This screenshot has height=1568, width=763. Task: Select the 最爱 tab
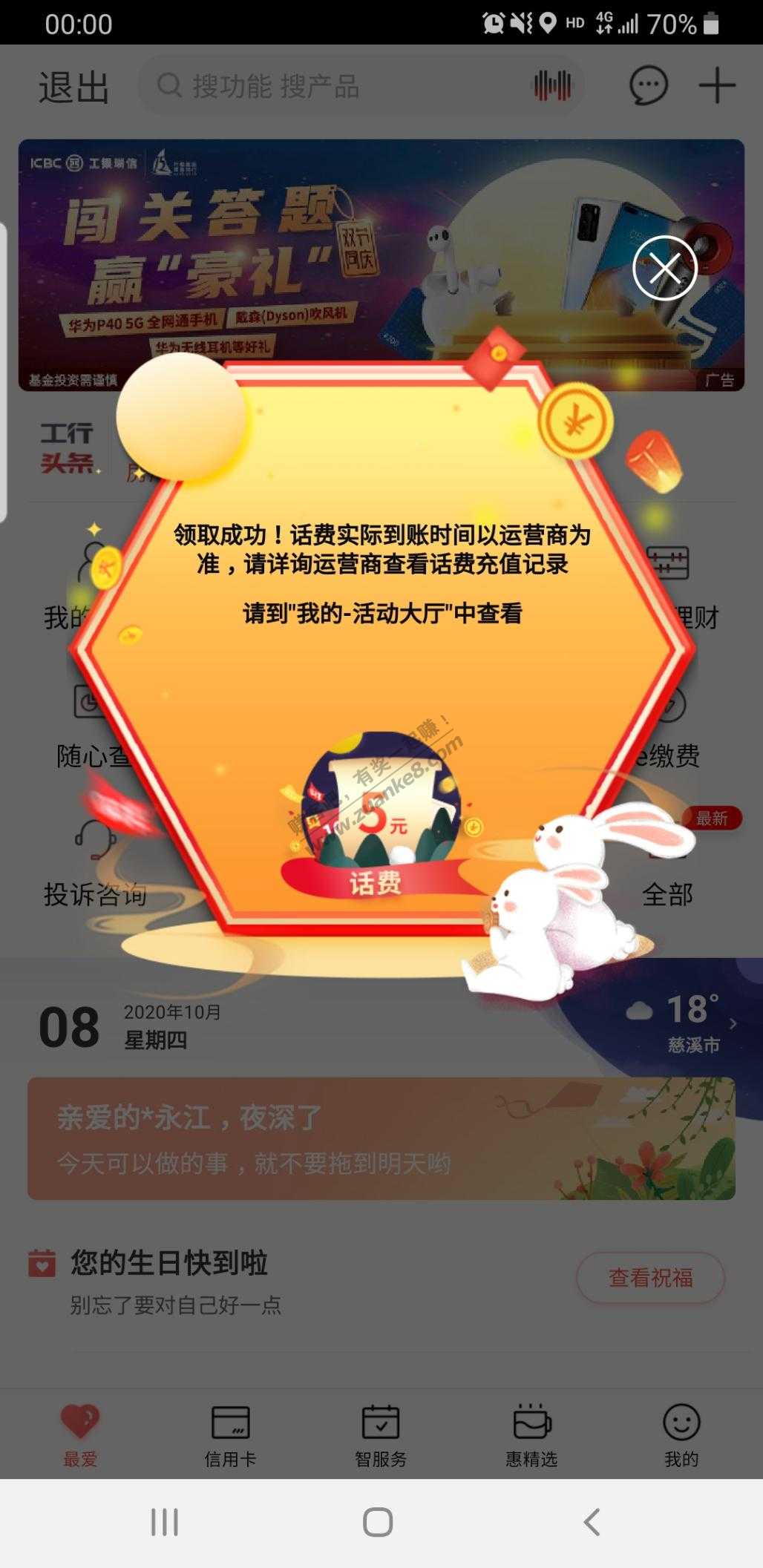(x=80, y=1436)
